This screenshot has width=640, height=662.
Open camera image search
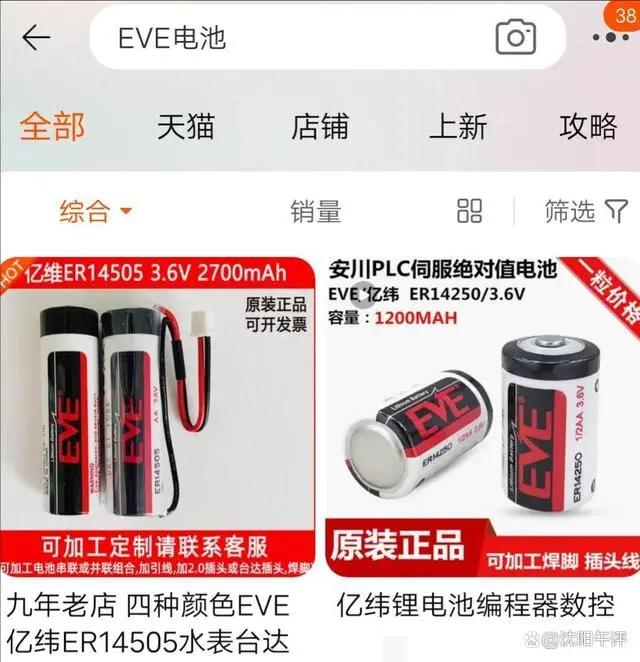tap(516, 38)
